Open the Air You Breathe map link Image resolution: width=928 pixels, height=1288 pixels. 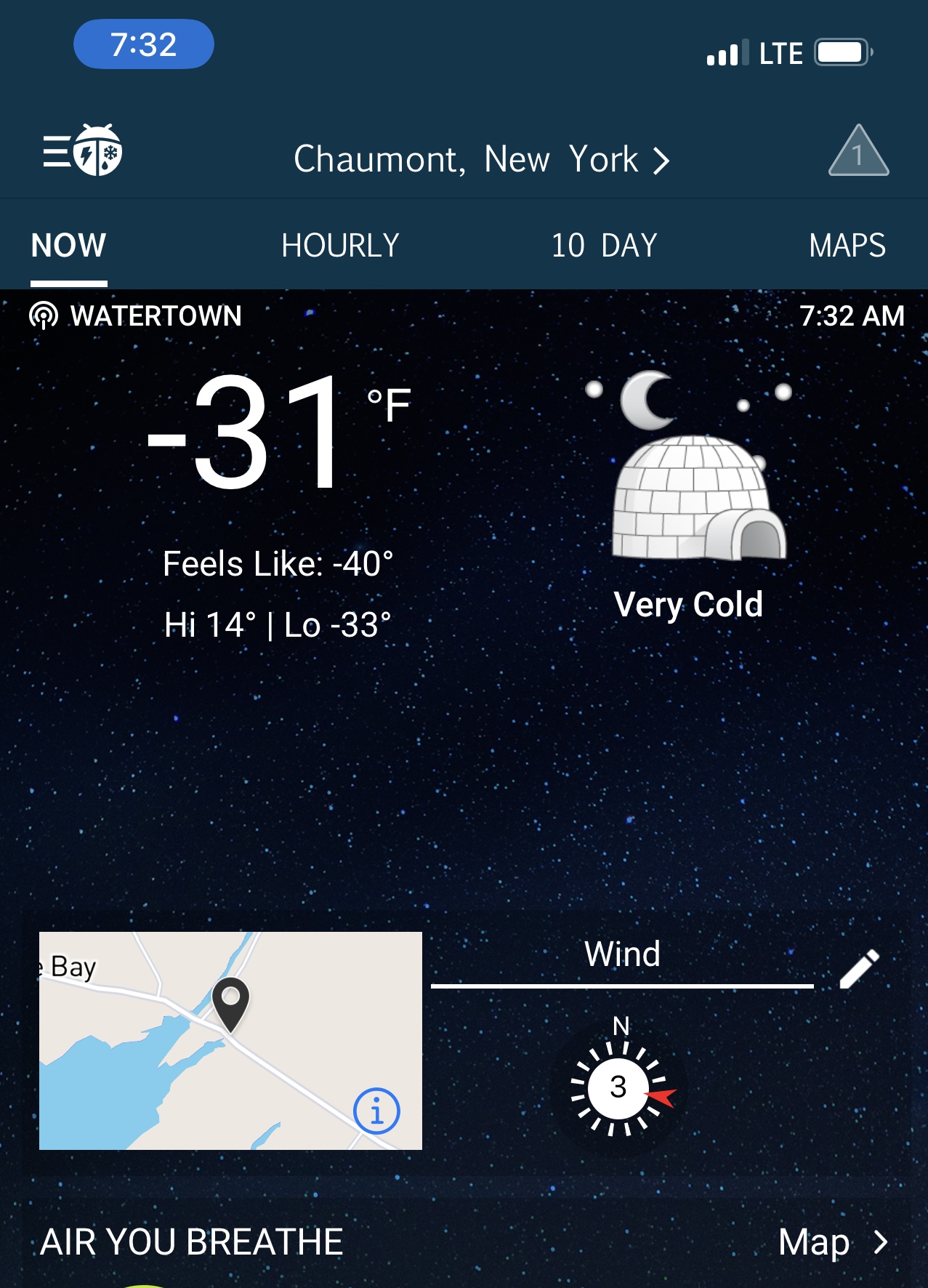(832, 1242)
